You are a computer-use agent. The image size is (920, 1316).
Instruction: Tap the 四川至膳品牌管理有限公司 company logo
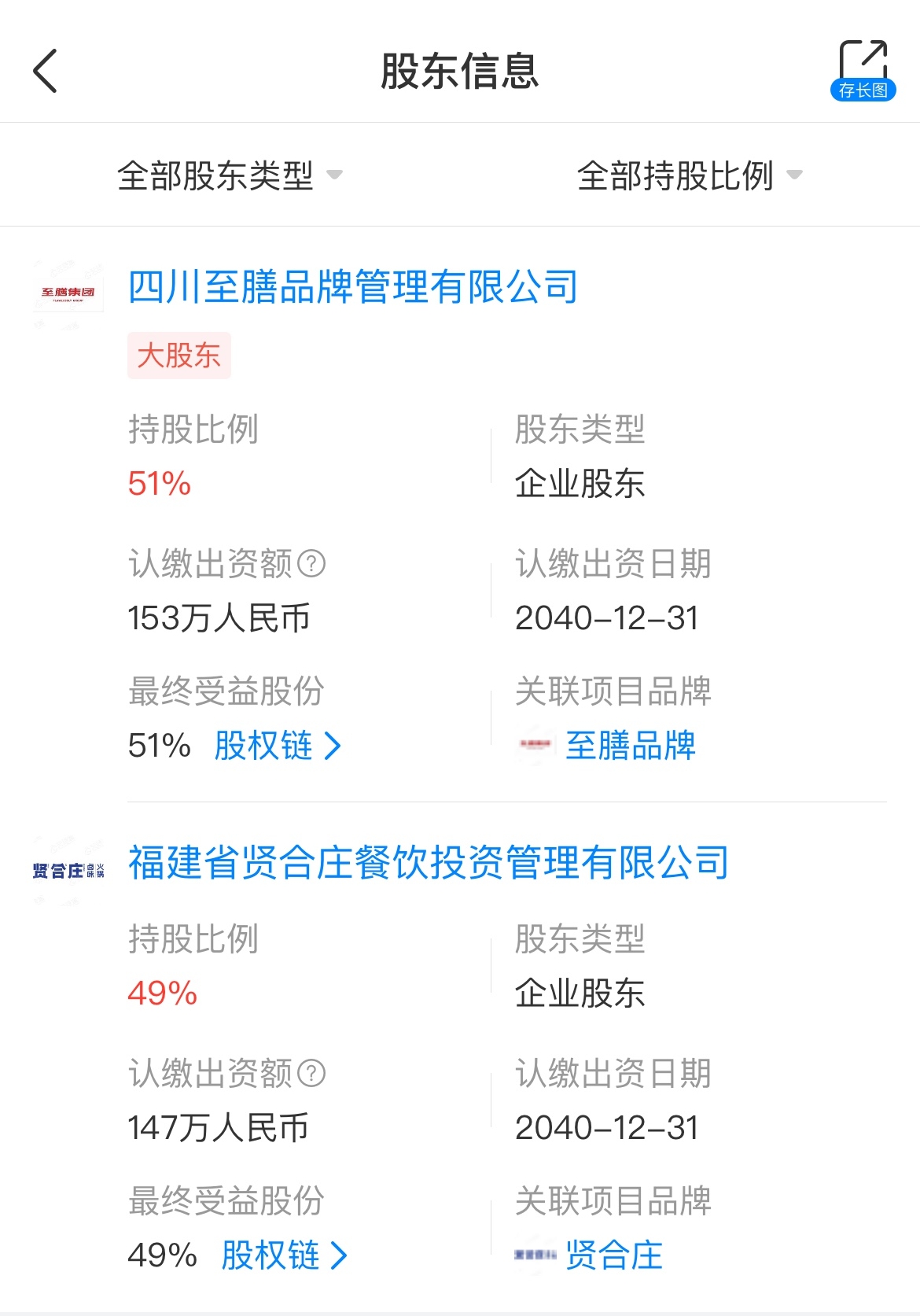(67, 293)
